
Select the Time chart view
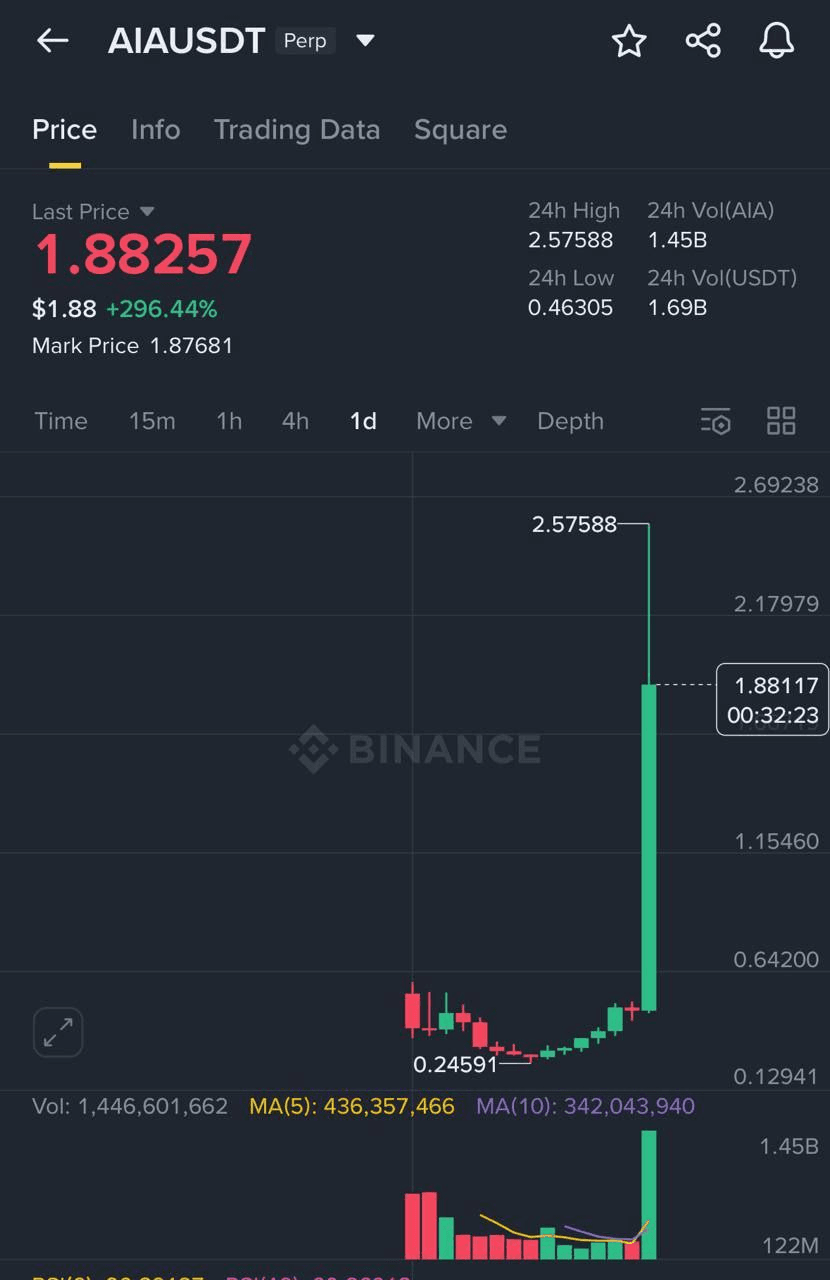click(x=61, y=421)
